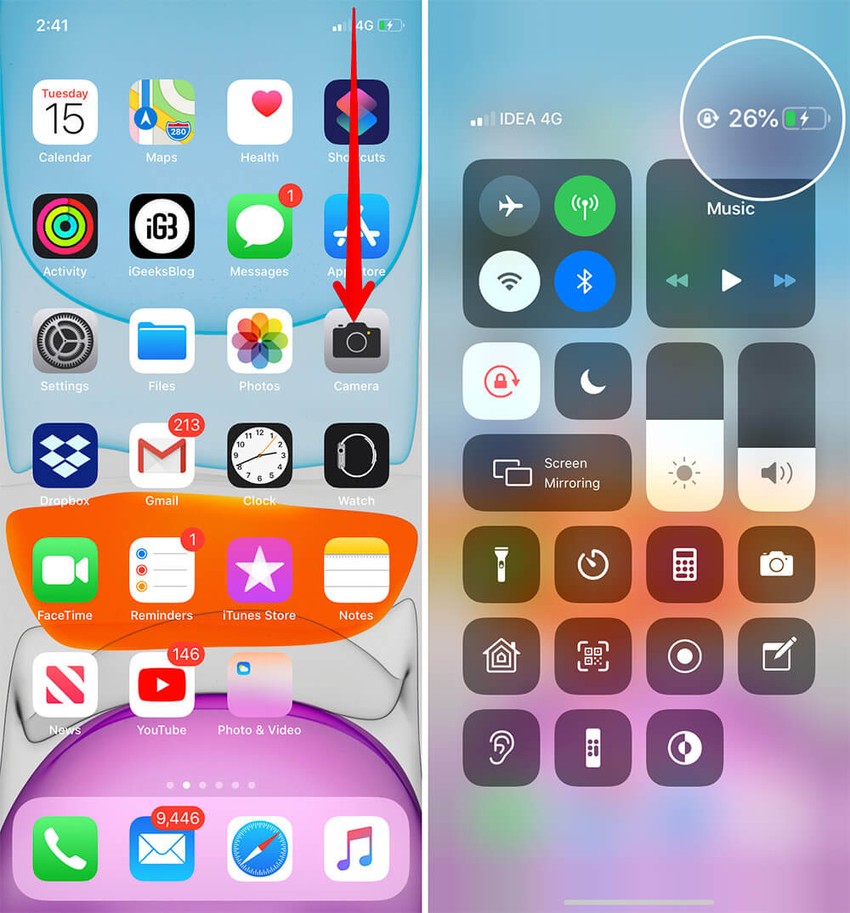The image size is (850, 913).
Task: Open the Messages app
Action: [x=259, y=226]
